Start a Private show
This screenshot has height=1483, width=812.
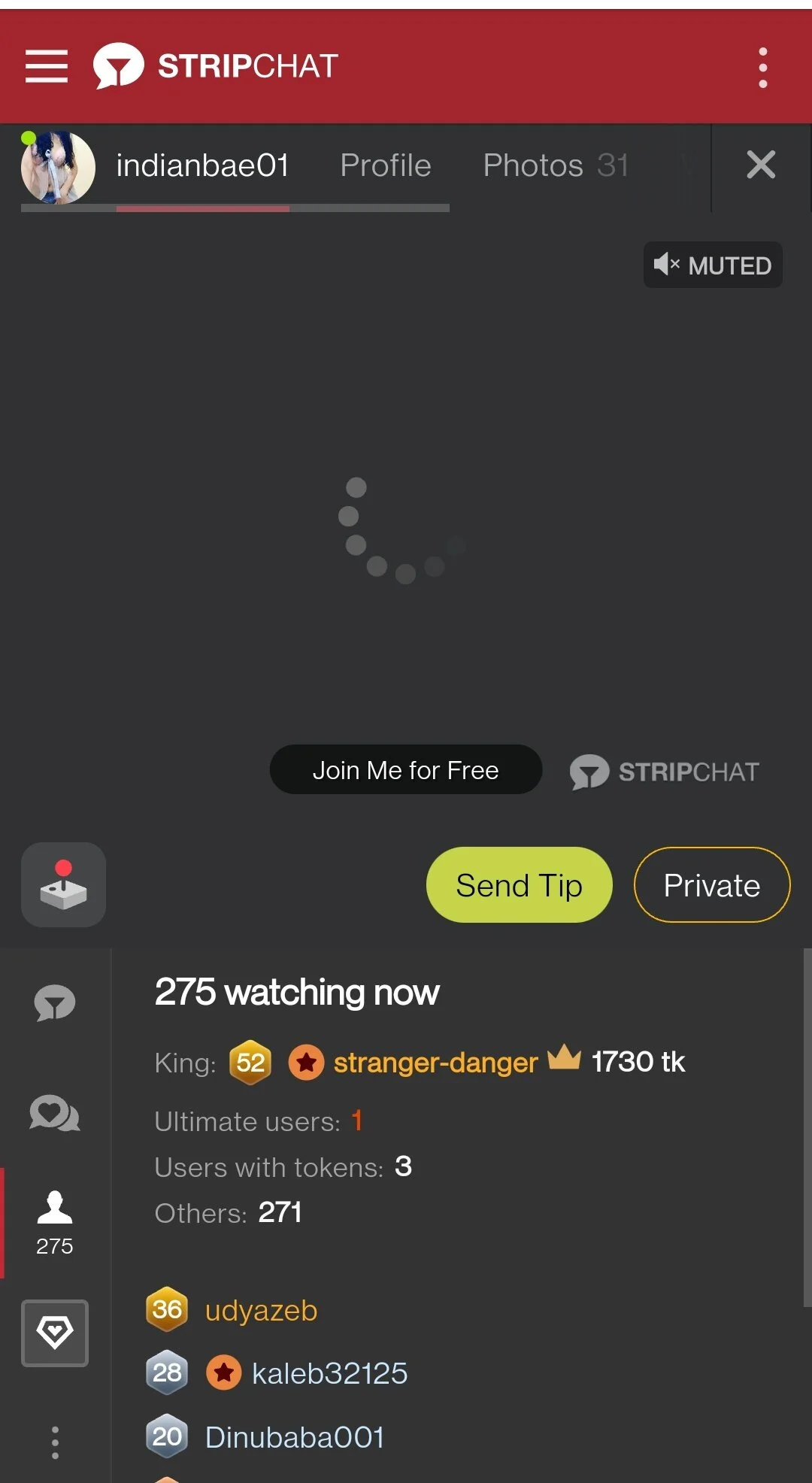pyautogui.click(x=711, y=885)
